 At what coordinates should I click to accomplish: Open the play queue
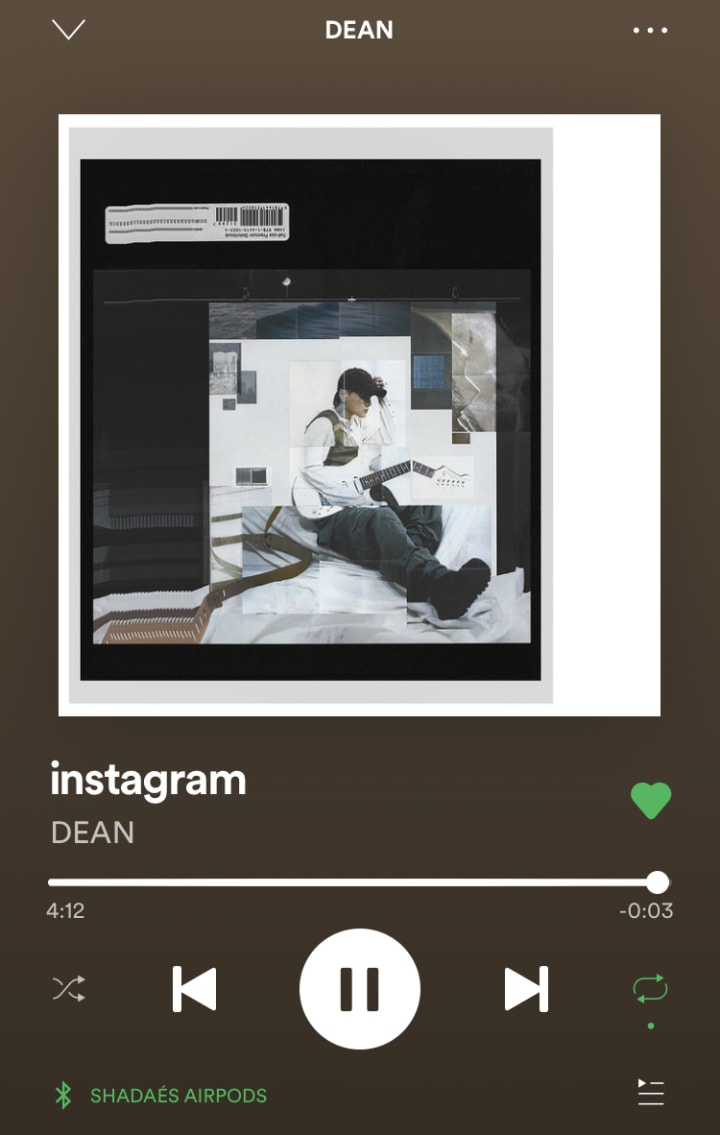(650, 1093)
